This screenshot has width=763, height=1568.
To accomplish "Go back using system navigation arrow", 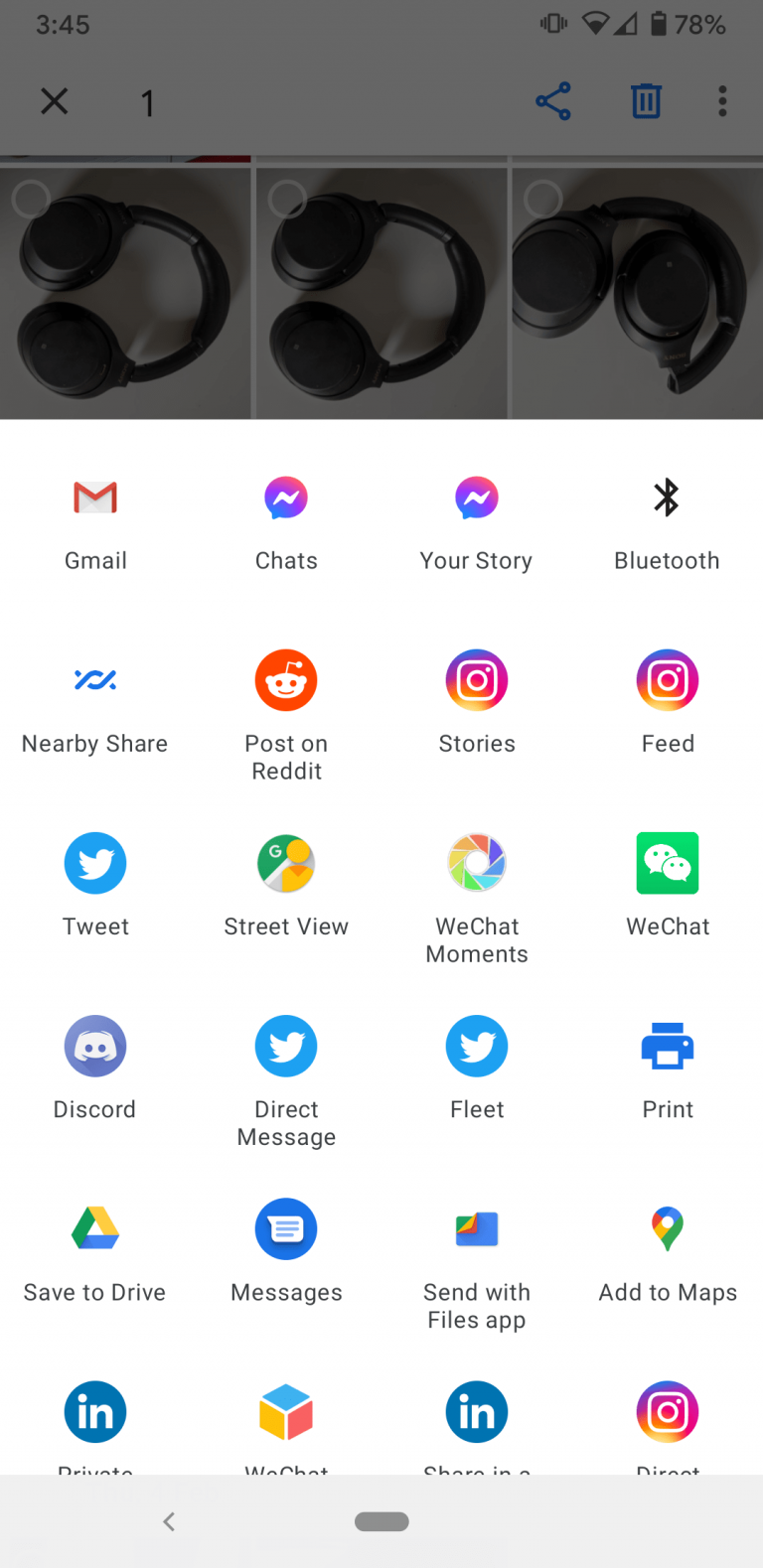I will click(169, 1521).
